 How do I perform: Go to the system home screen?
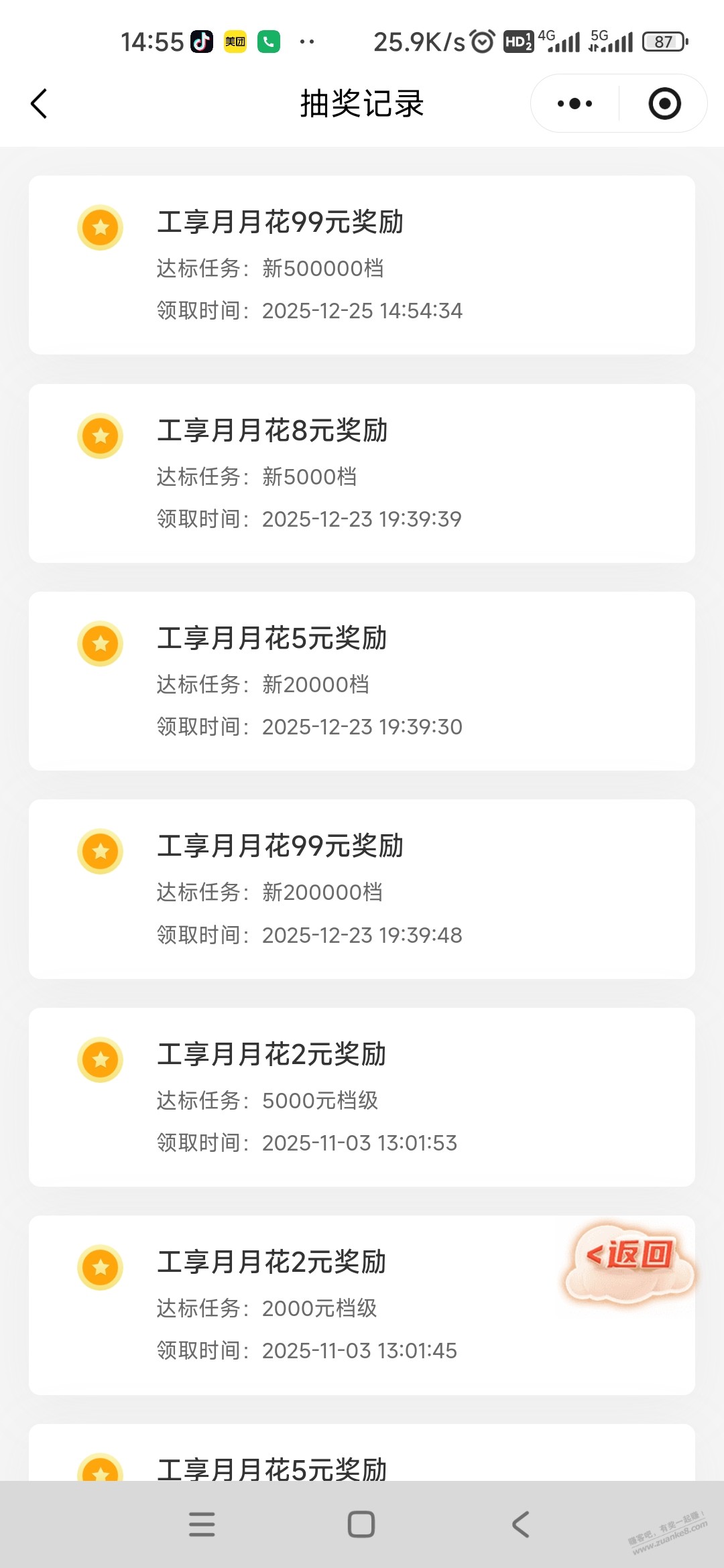pyautogui.click(x=361, y=1524)
